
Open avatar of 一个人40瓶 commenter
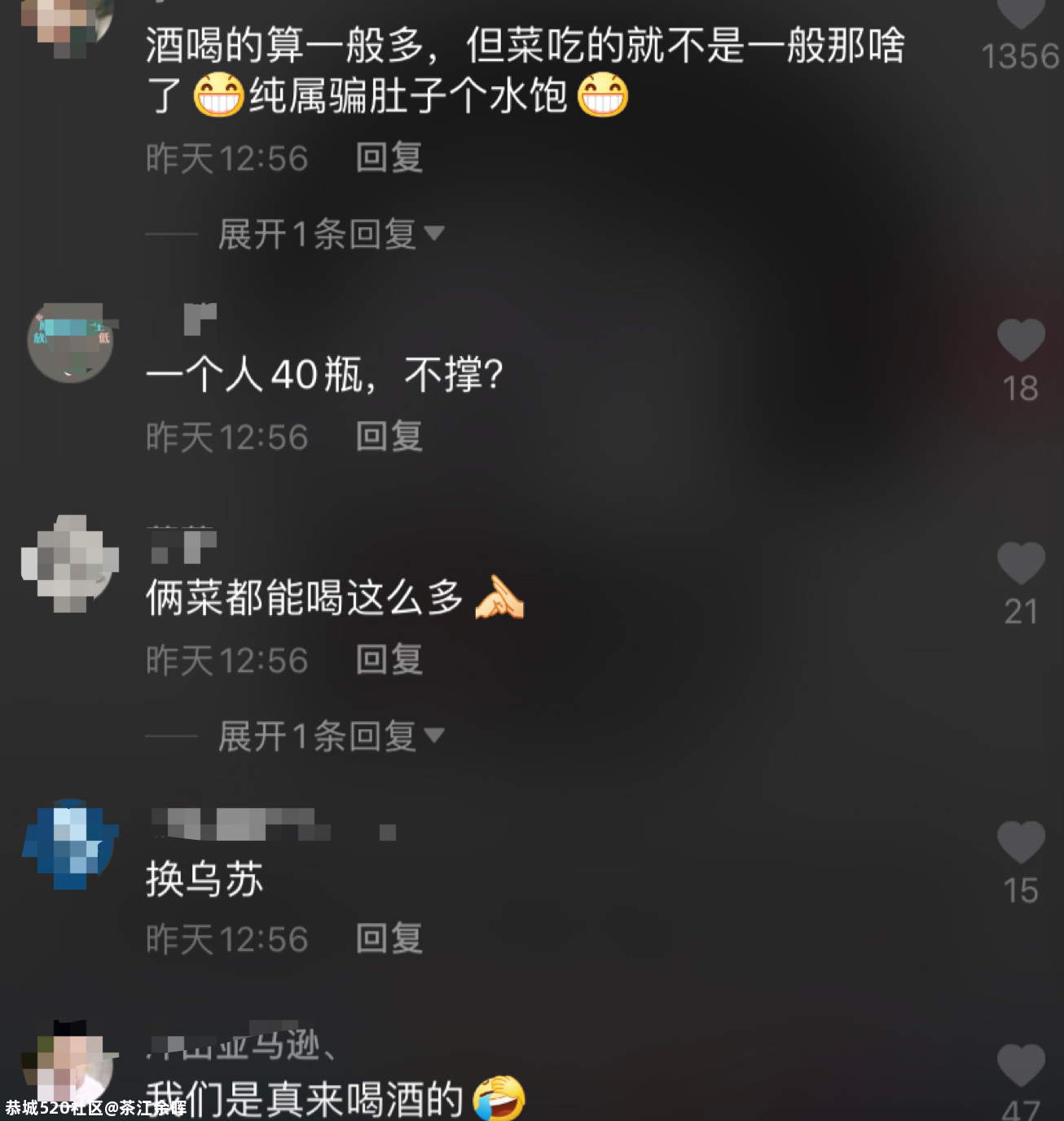(x=71, y=343)
